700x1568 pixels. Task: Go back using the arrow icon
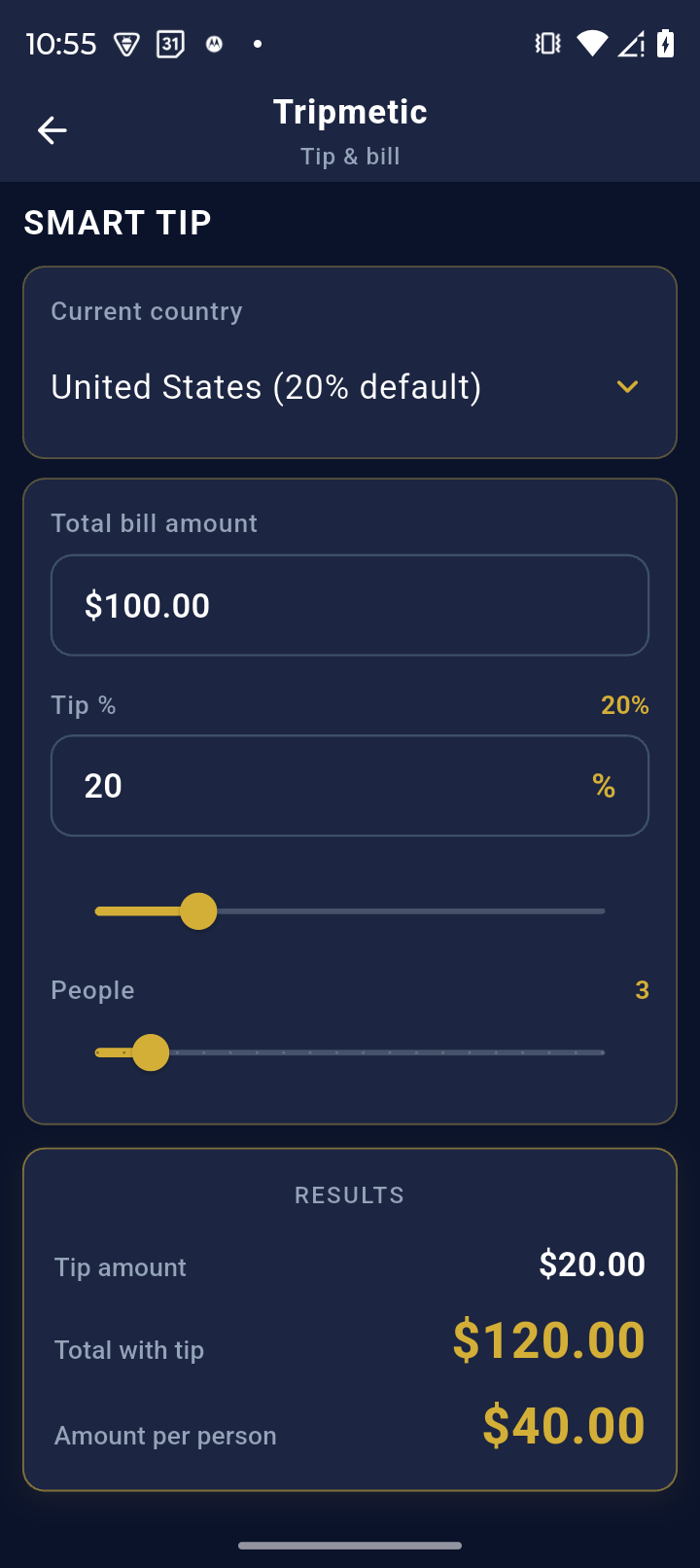52,130
